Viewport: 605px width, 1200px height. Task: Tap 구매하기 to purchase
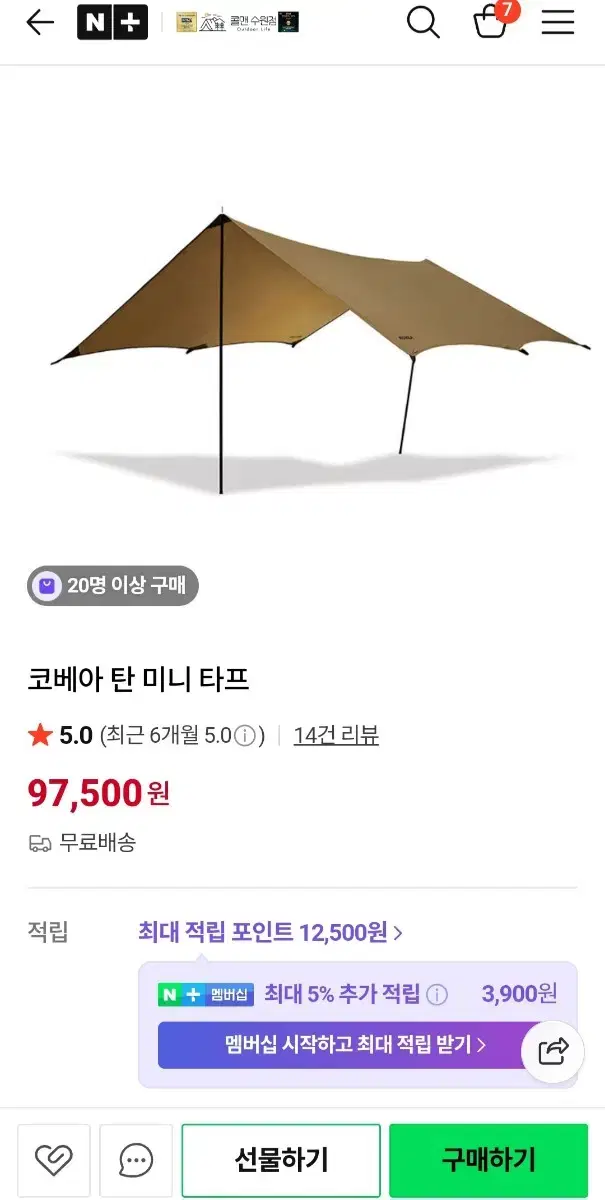click(x=489, y=1160)
